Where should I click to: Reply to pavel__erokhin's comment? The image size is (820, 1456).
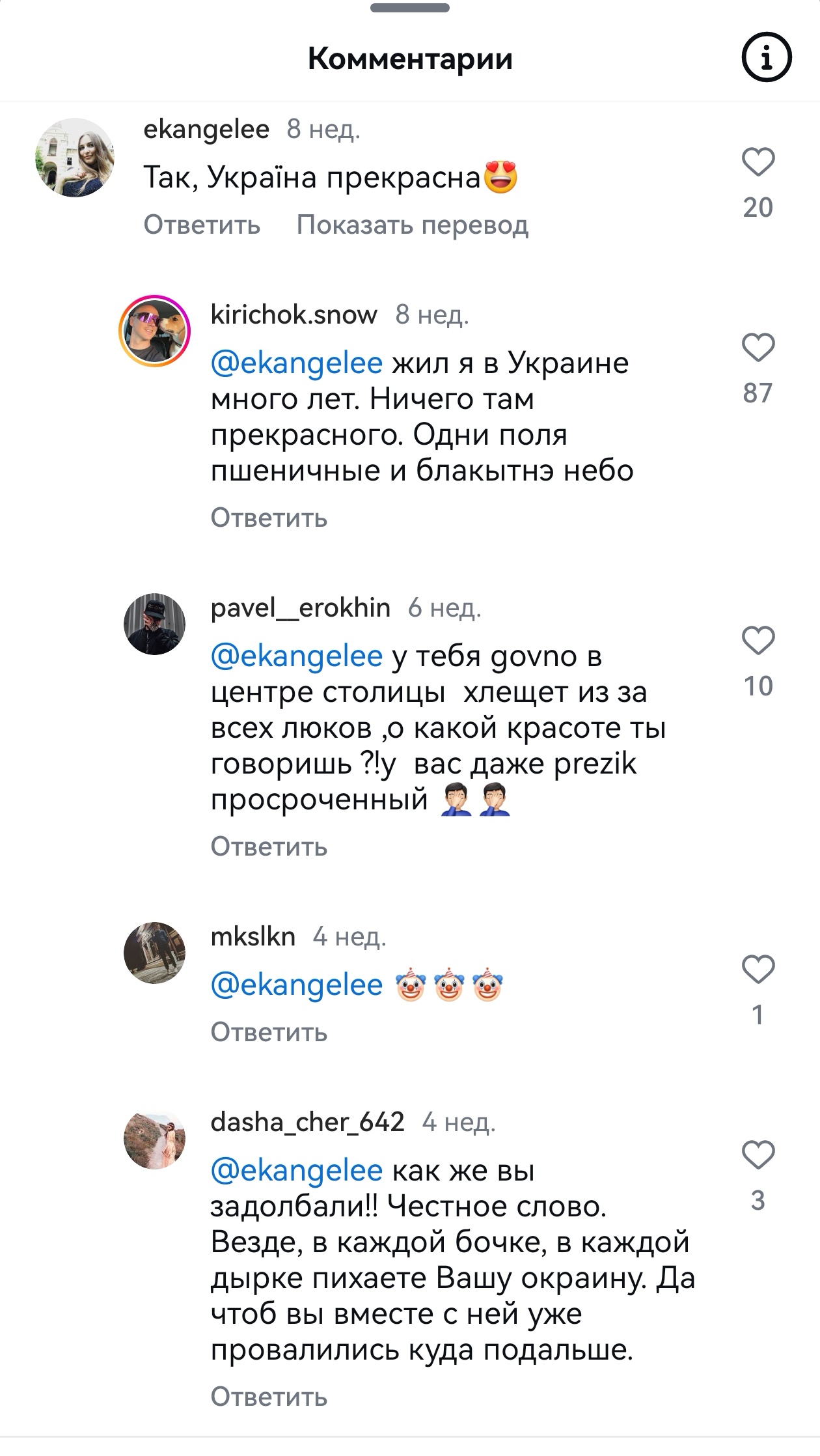(x=269, y=847)
